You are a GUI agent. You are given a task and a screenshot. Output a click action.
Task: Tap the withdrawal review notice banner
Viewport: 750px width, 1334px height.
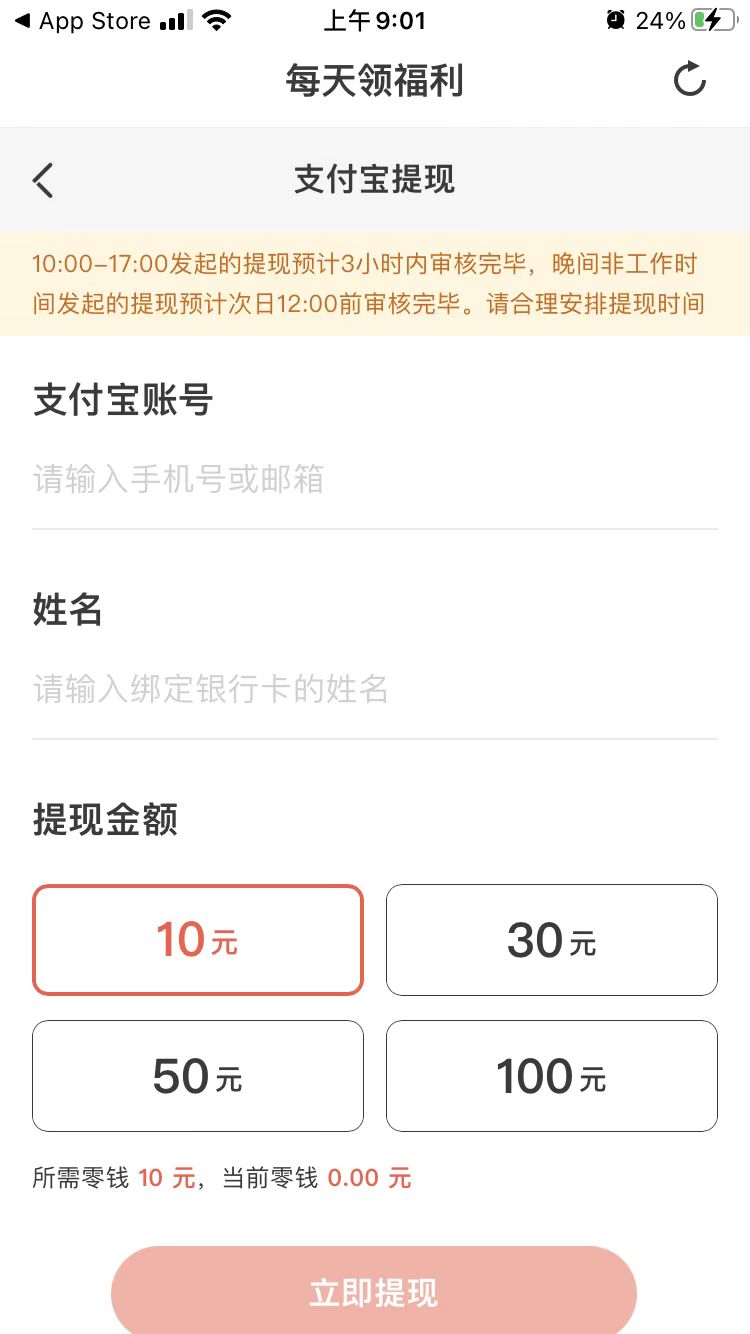[x=375, y=283]
